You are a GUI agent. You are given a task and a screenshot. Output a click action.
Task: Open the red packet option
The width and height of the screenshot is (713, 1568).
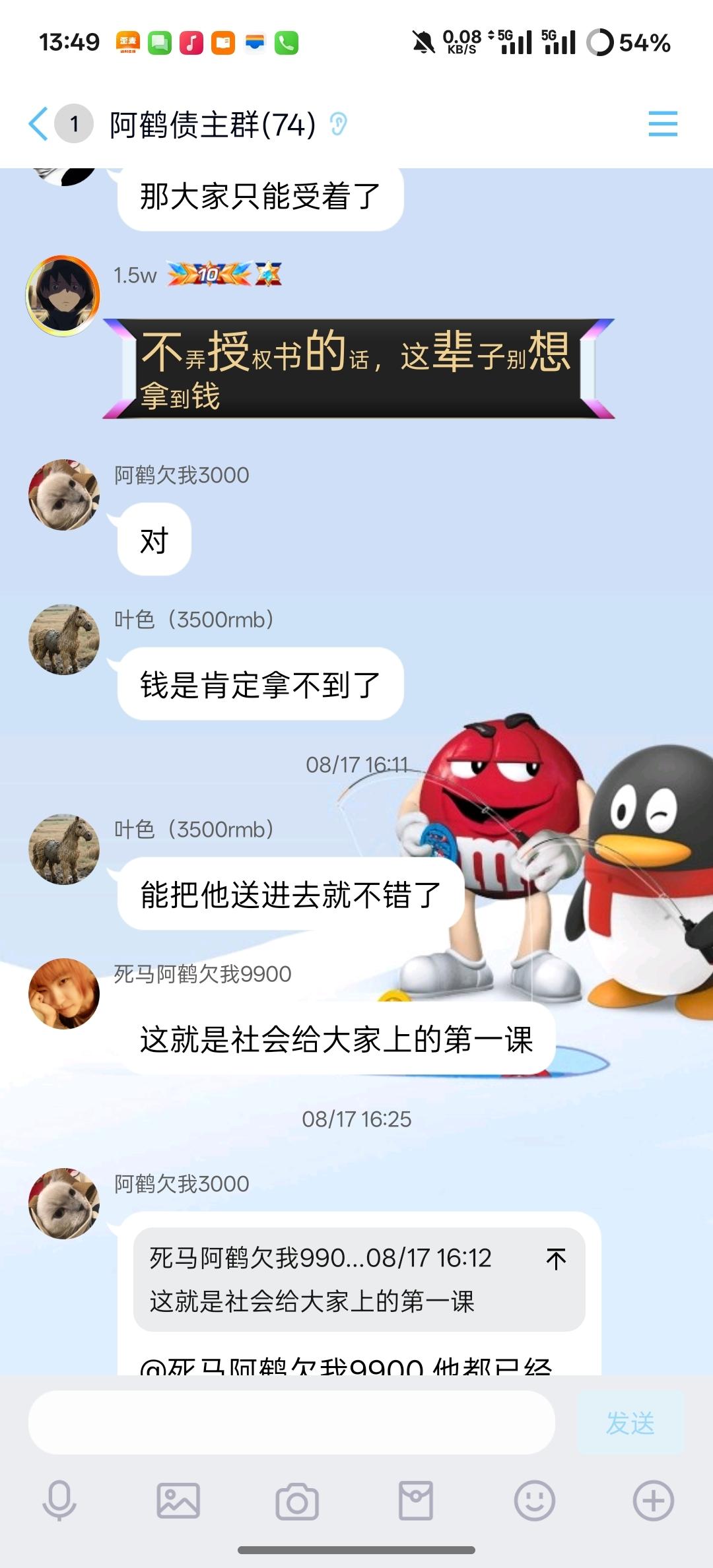tap(416, 1500)
